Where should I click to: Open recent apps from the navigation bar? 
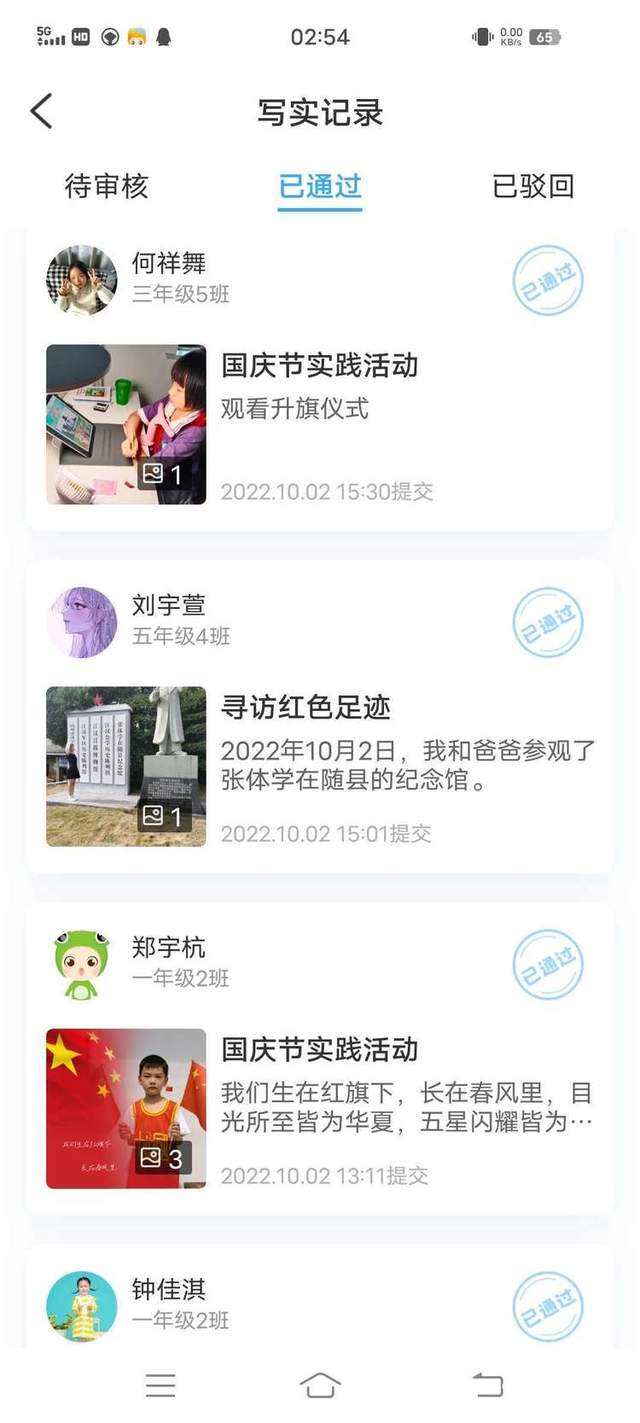(160, 1385)
